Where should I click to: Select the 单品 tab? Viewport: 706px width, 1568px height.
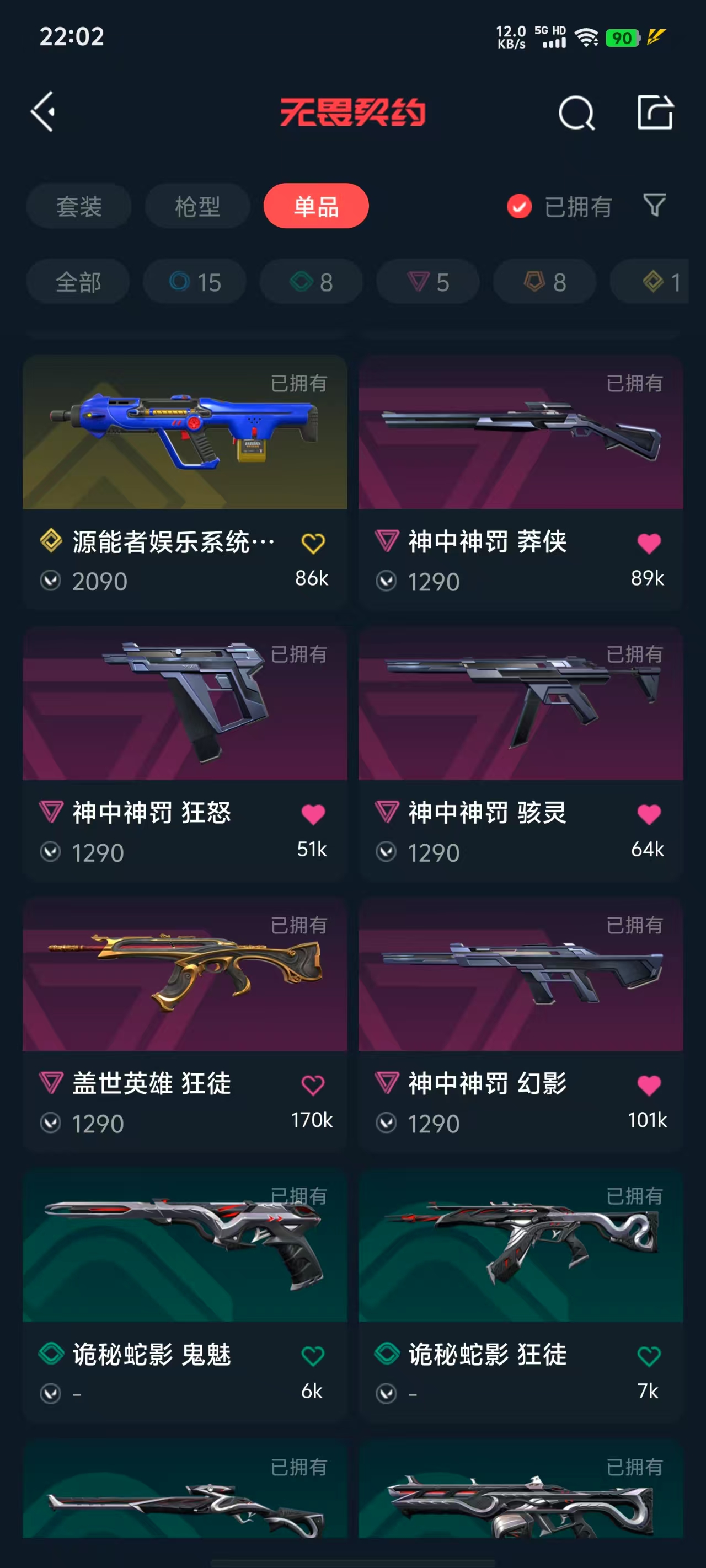coord(316,206)
